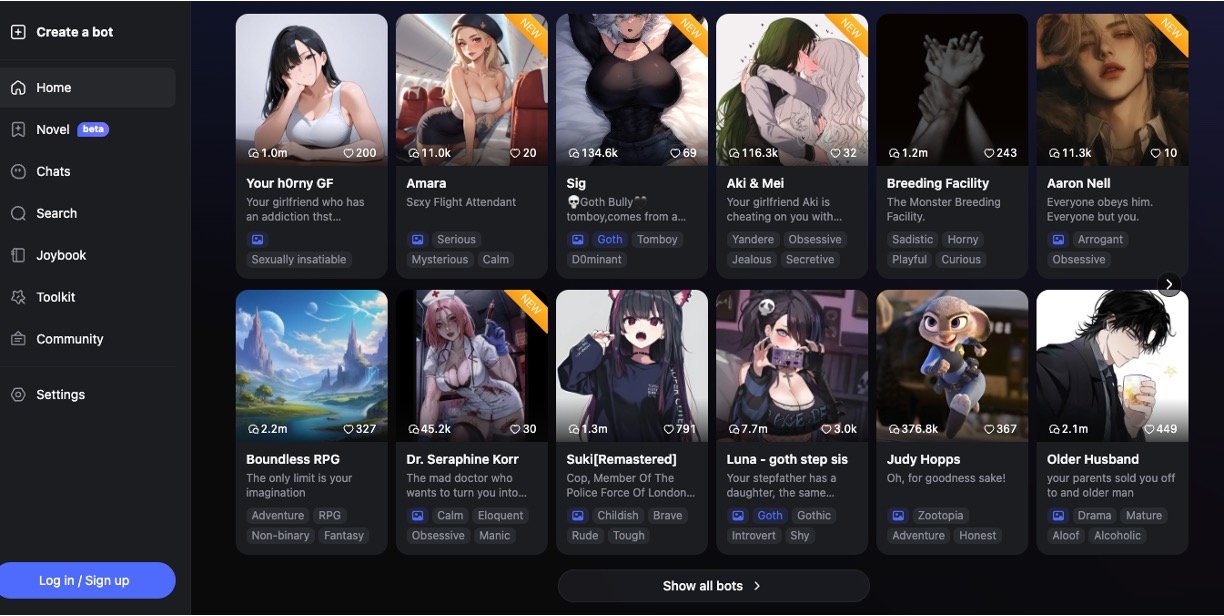
Task: Open Chats in the sidebar
Action: pyautogui.click(x=53, y=172)
